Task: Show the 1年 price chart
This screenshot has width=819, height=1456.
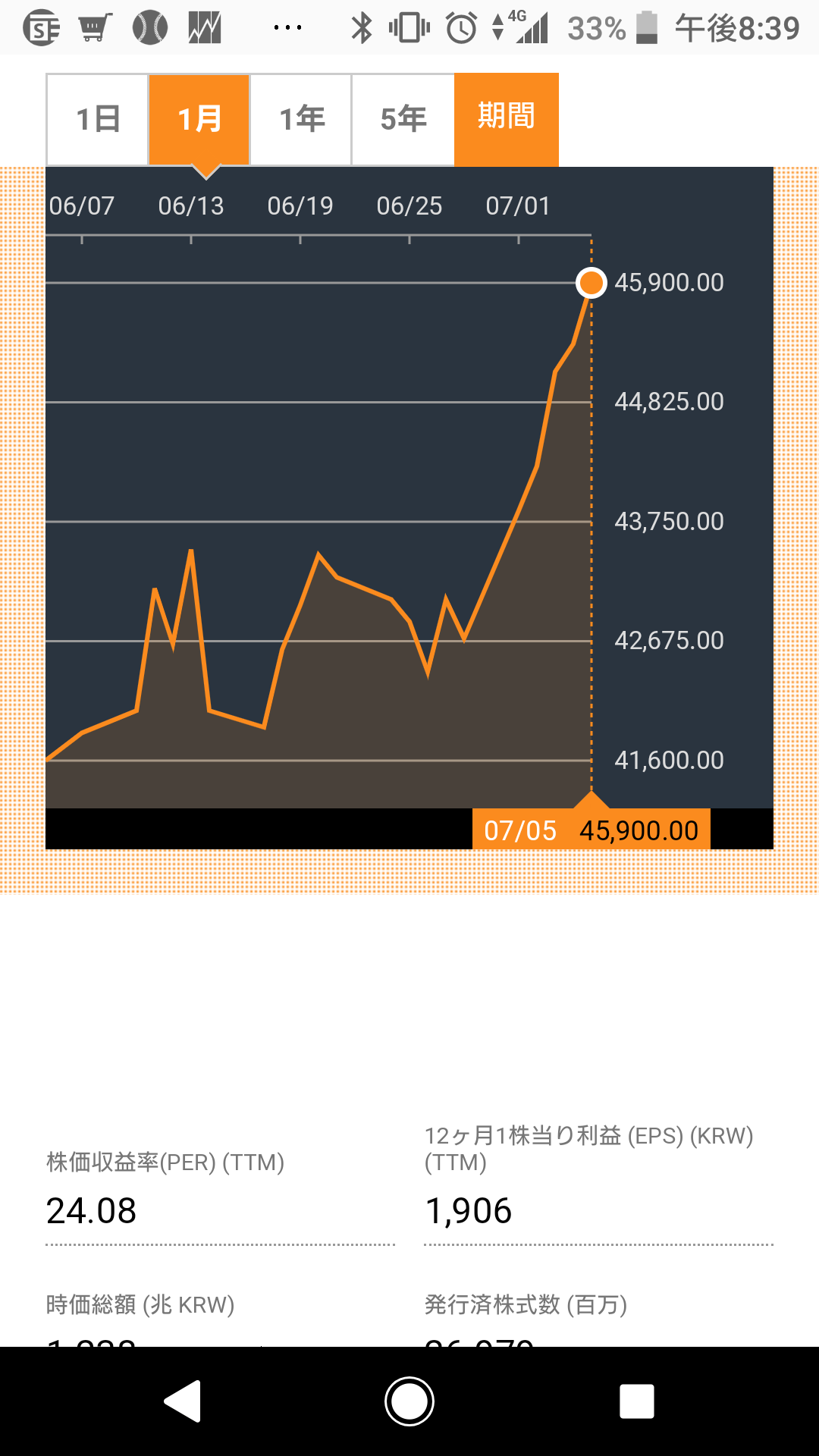Action: 301,119
